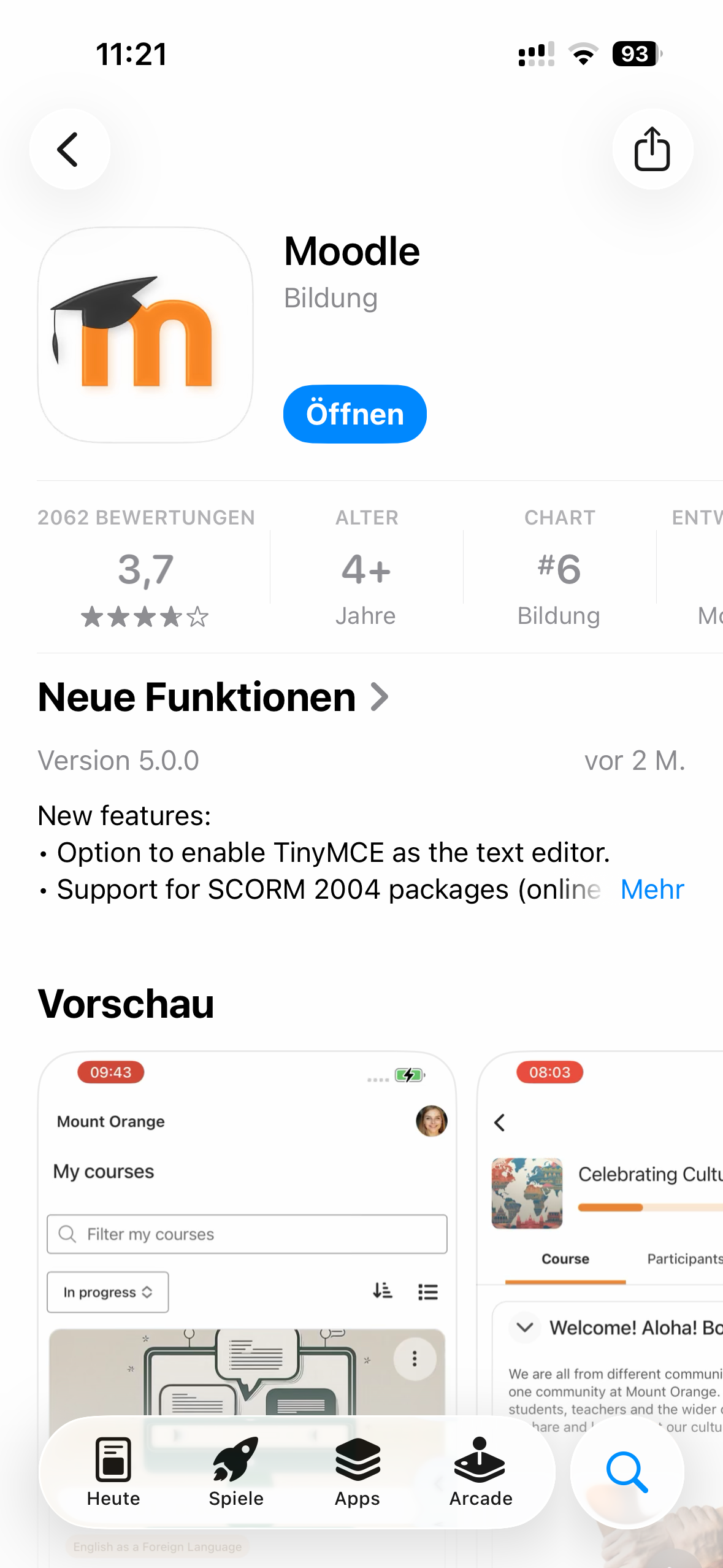Tap the Öffnen button
723x1568 pixels.
(x=354, y=413)
